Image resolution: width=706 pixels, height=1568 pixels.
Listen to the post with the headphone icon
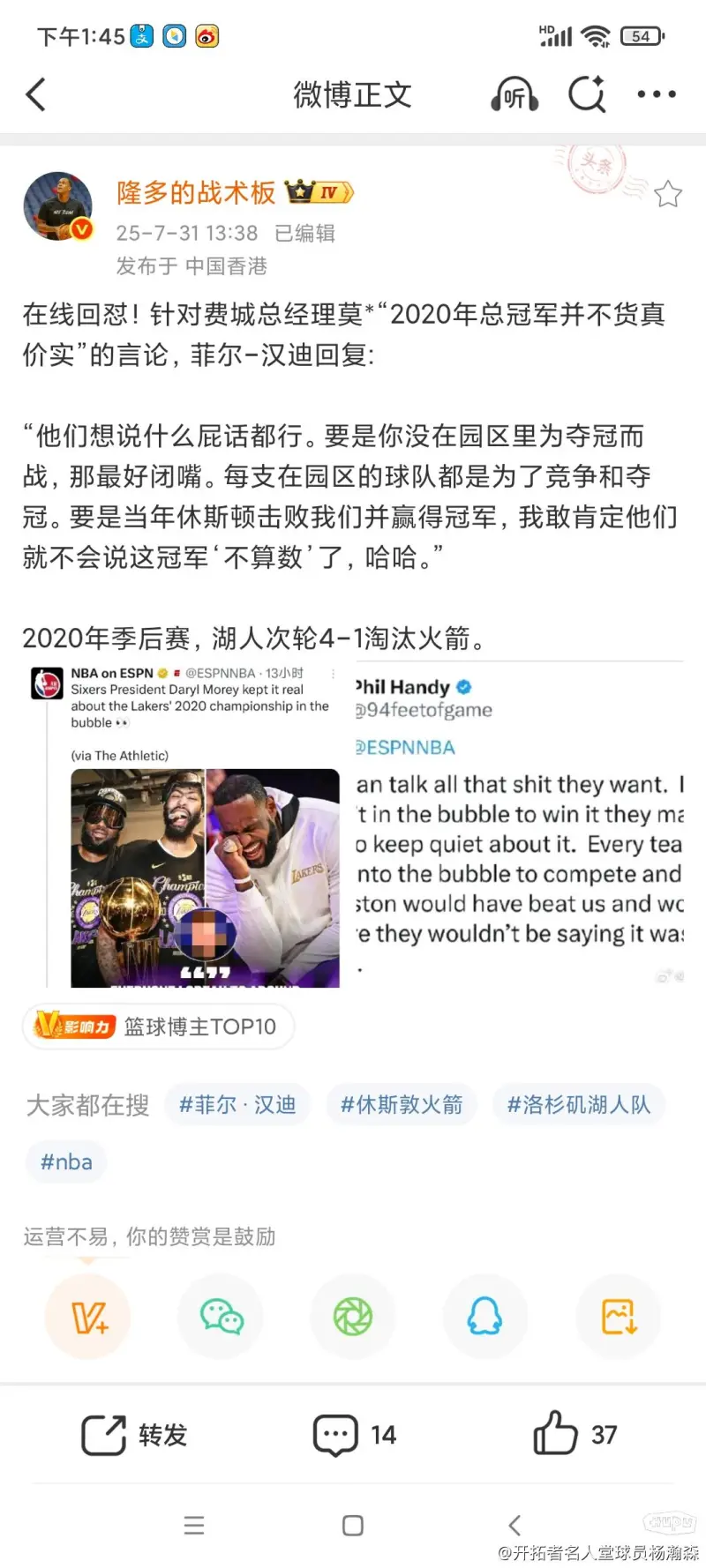tap(514, 94)
